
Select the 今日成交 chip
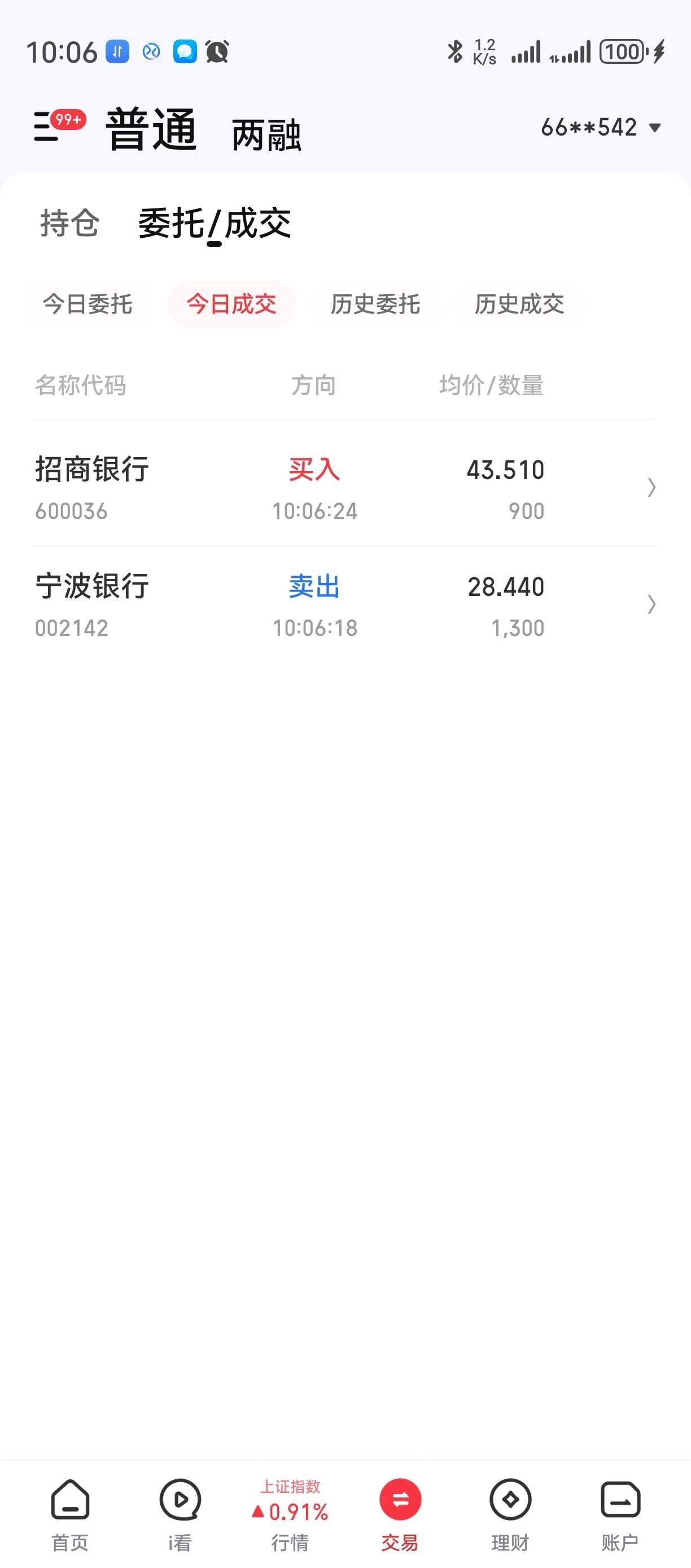pos(231,304)
